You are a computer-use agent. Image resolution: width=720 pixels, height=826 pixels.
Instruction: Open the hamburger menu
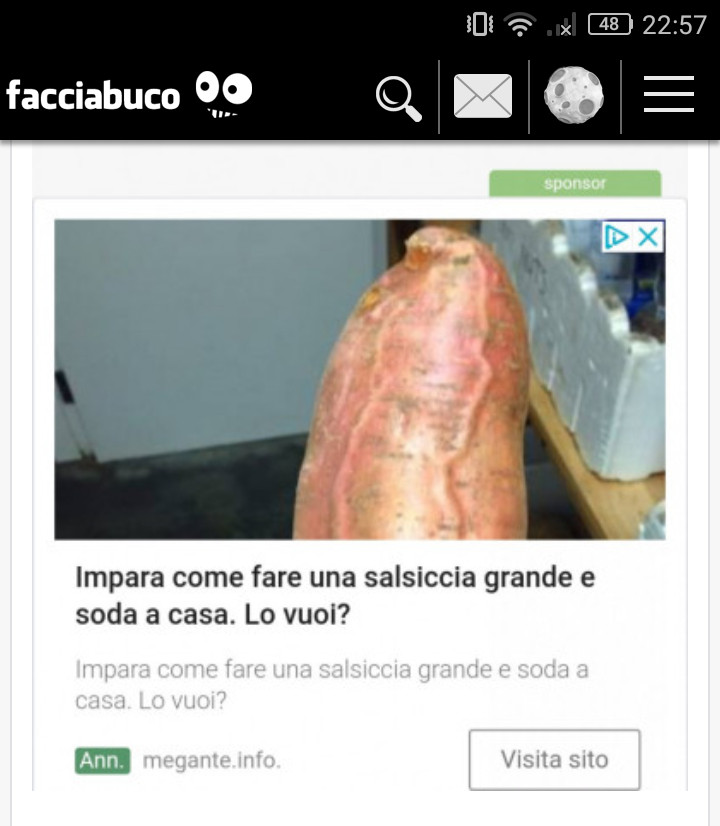669,96
